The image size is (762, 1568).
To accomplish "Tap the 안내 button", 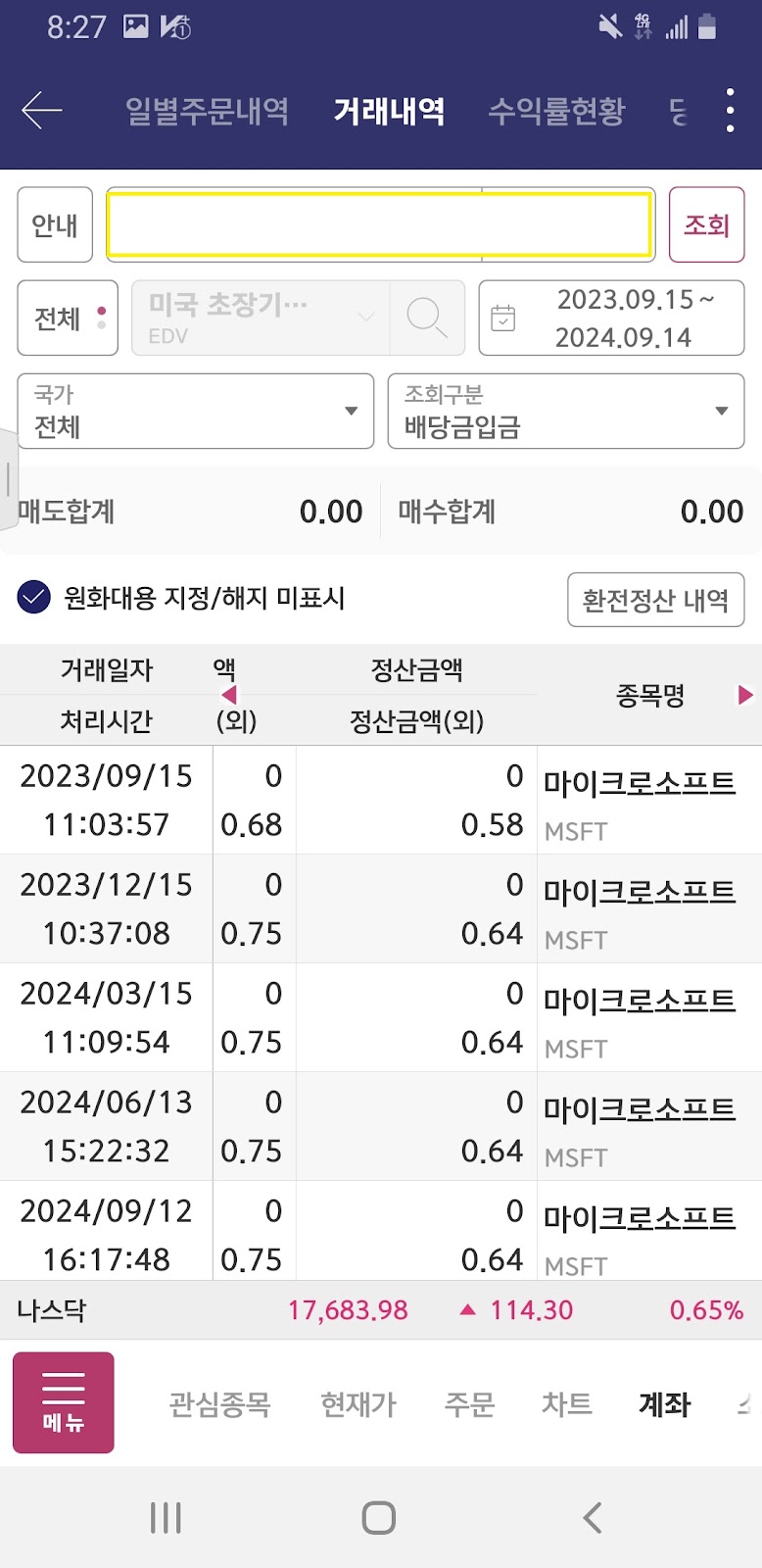I will pyautogui.click(x=55, y=225).
